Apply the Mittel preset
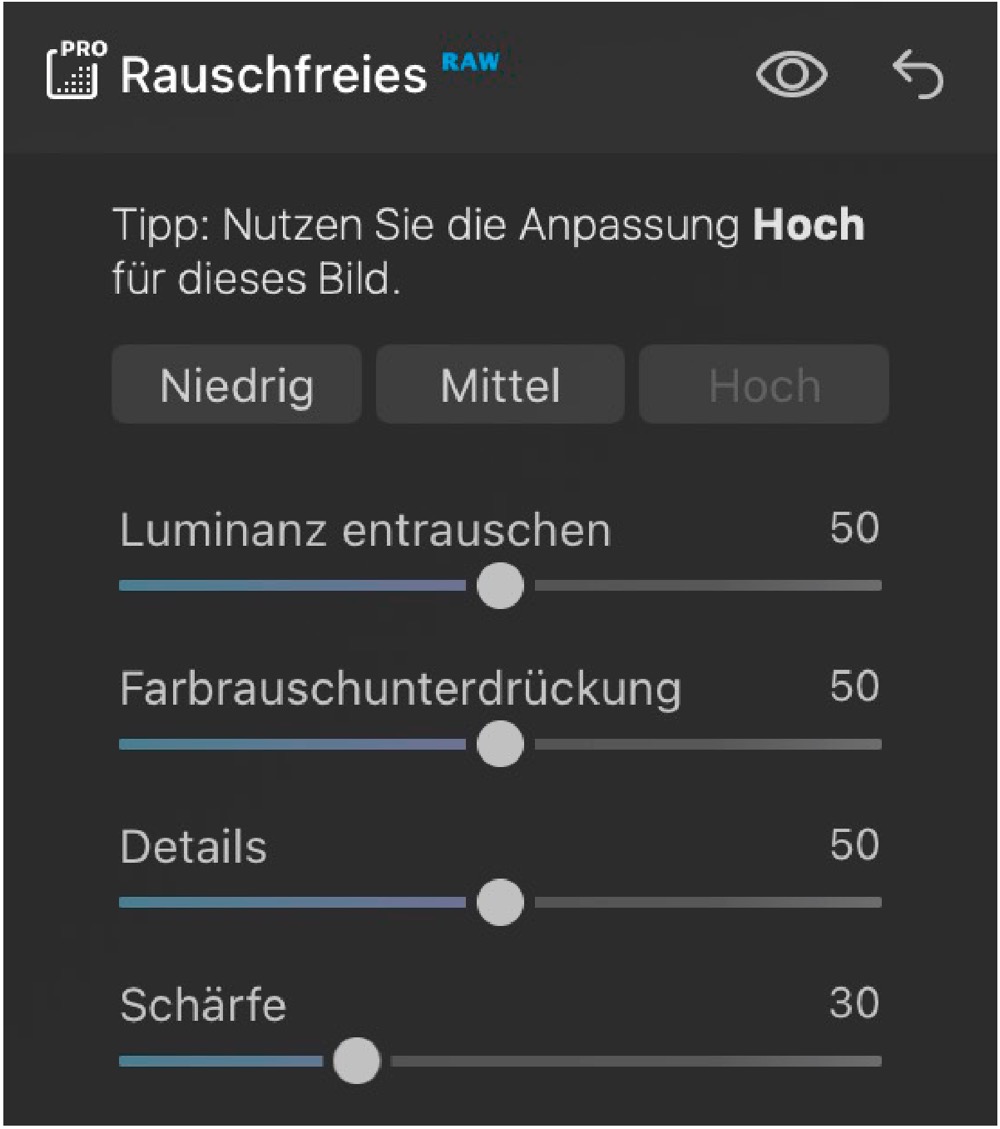This screenshot has height=1129, width=1000. click(x=500, y=385)
